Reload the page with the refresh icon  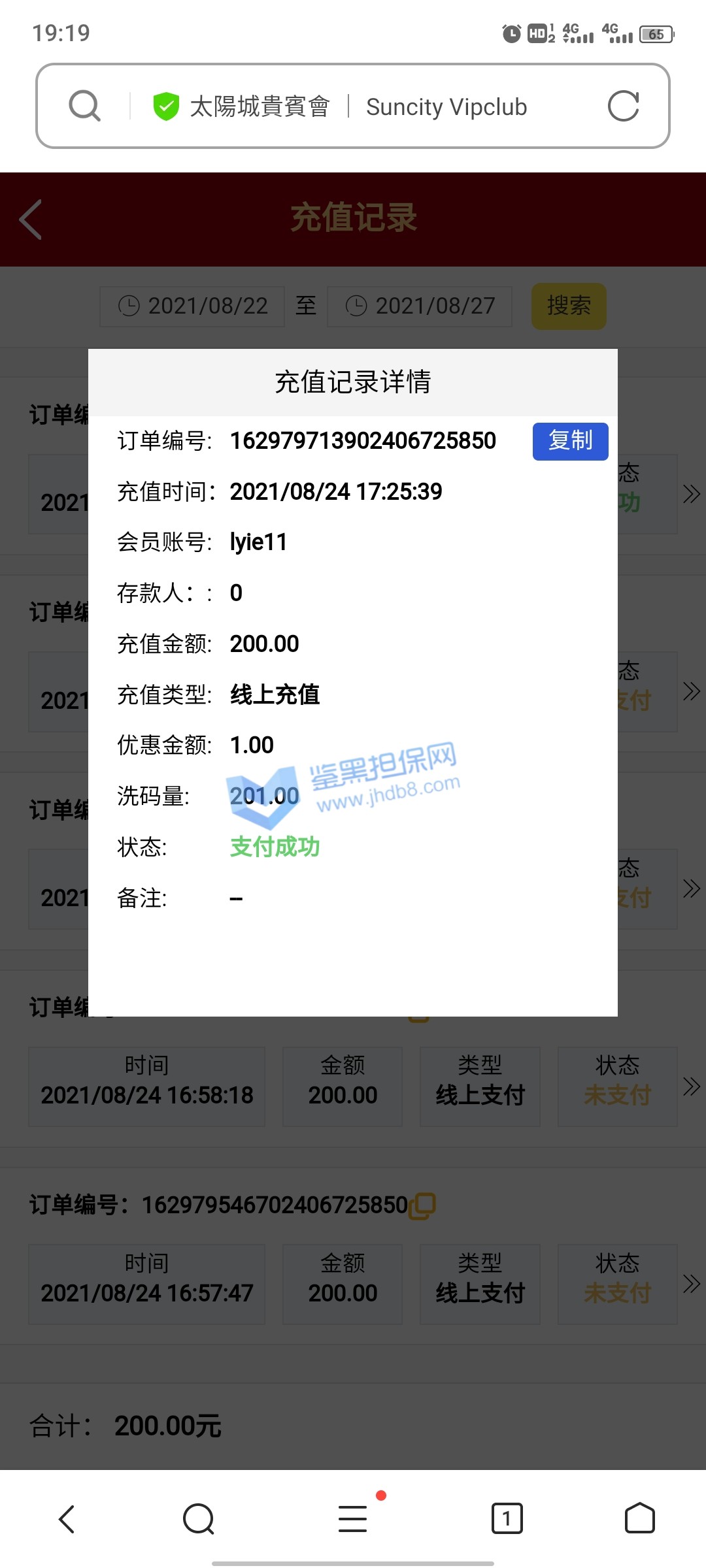(623, 106)
